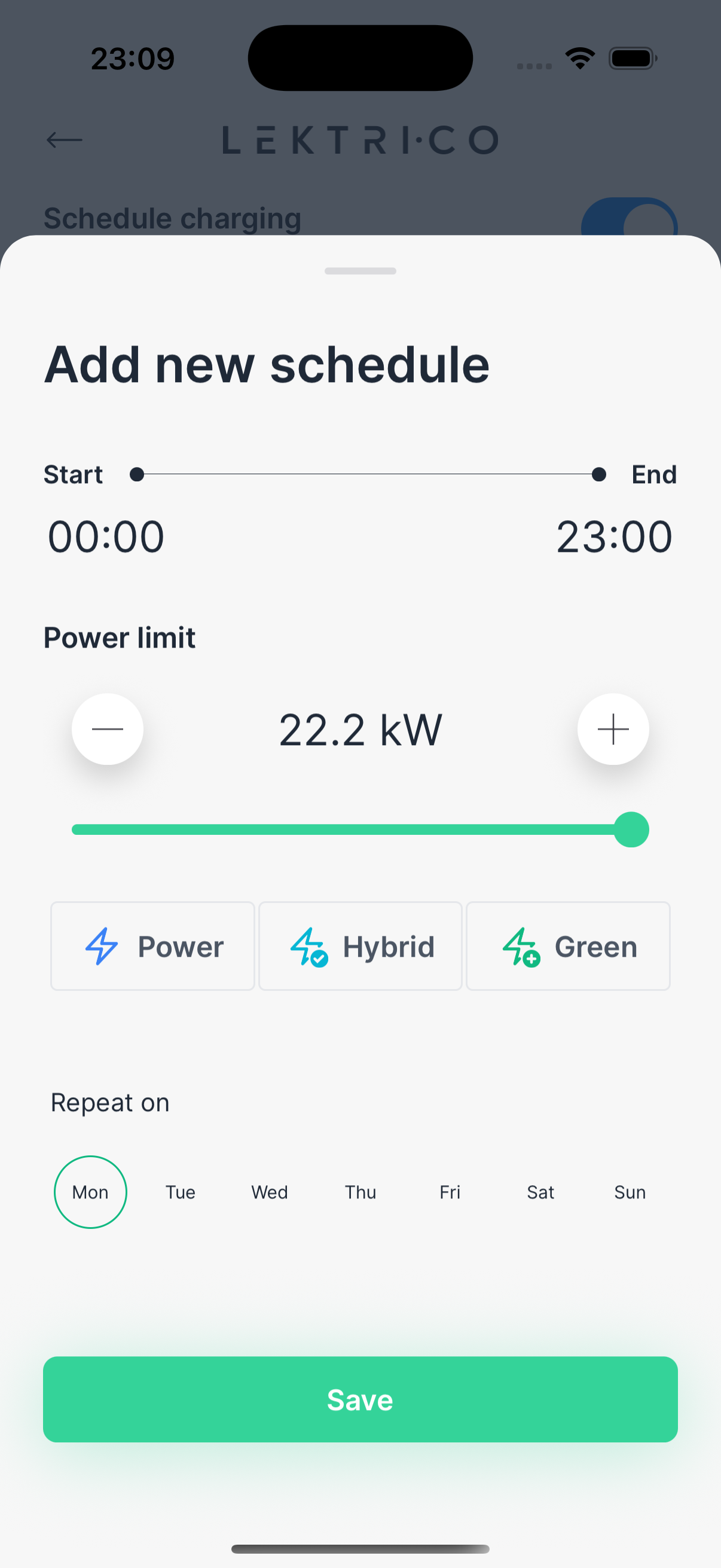Add Wed to repeat days
This screenshot has height=1568, width=721.
[270, 1192]
